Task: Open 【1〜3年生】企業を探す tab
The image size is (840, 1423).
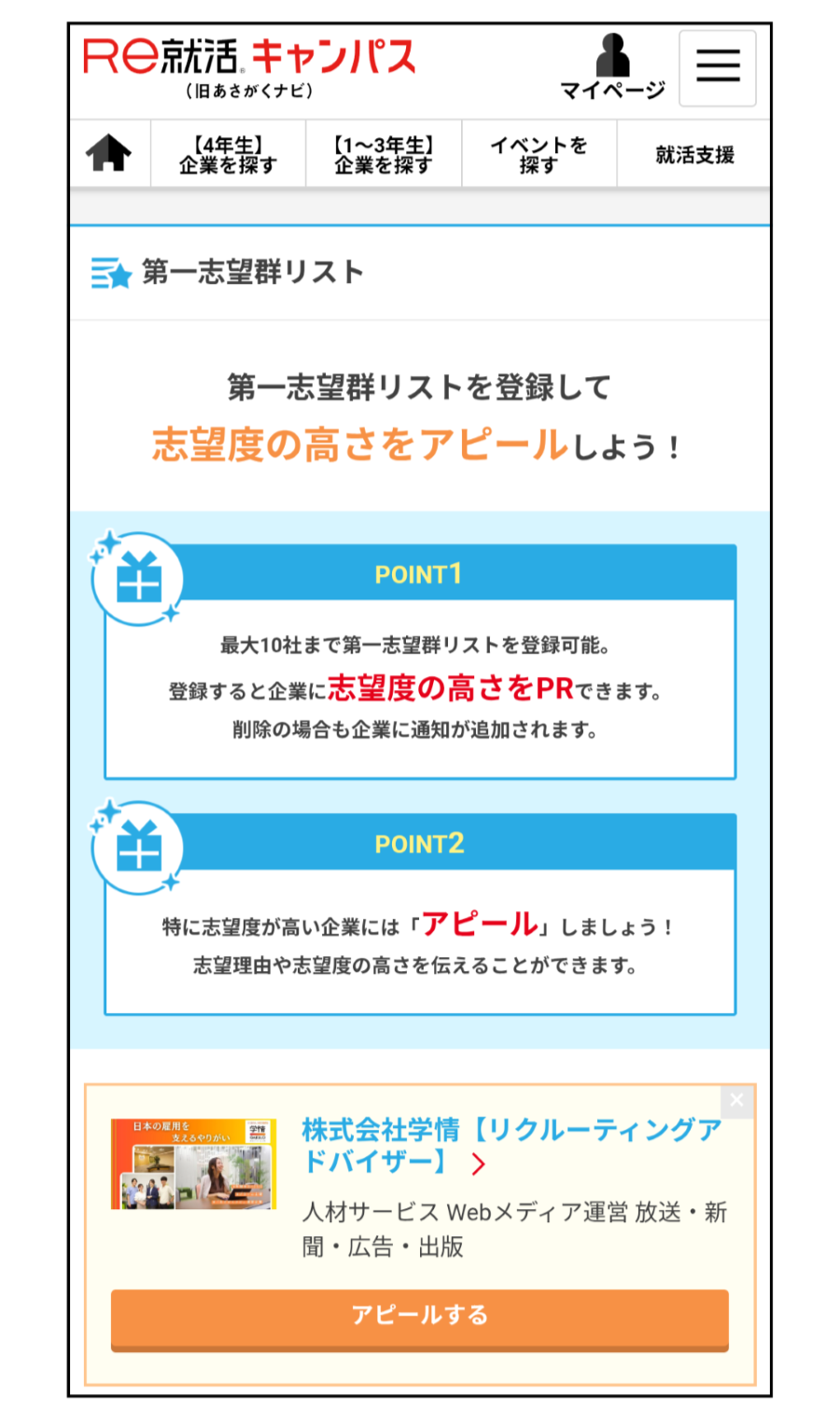Action: (x=384, y=155)
